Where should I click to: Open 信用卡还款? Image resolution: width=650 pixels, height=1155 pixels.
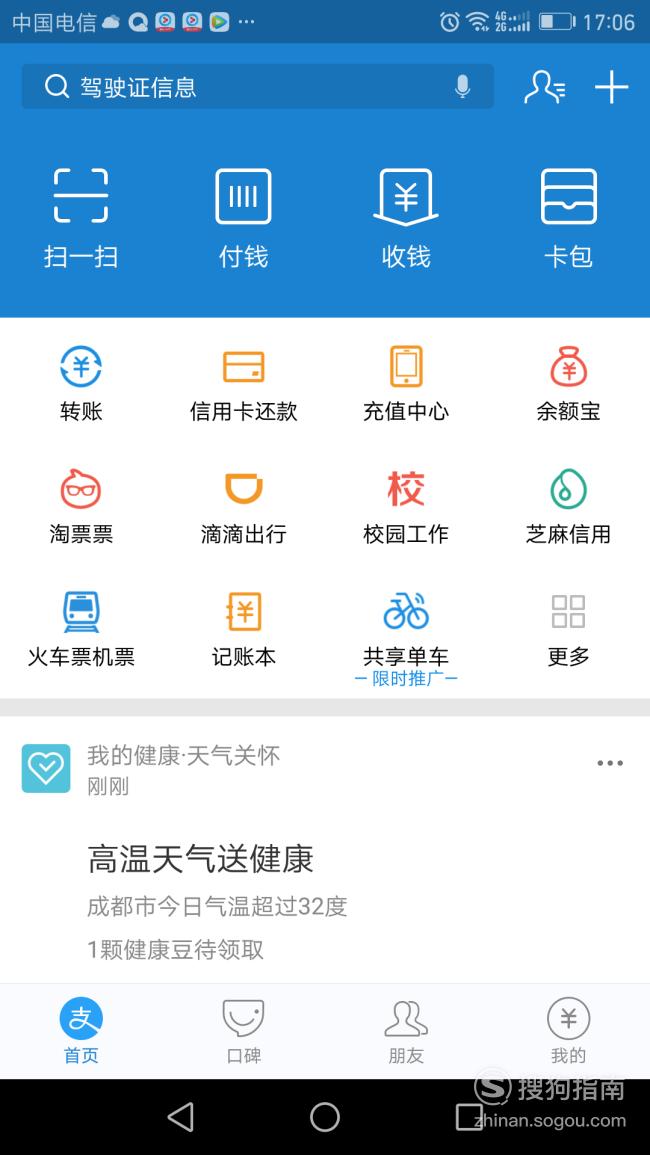tap(243, 384)
